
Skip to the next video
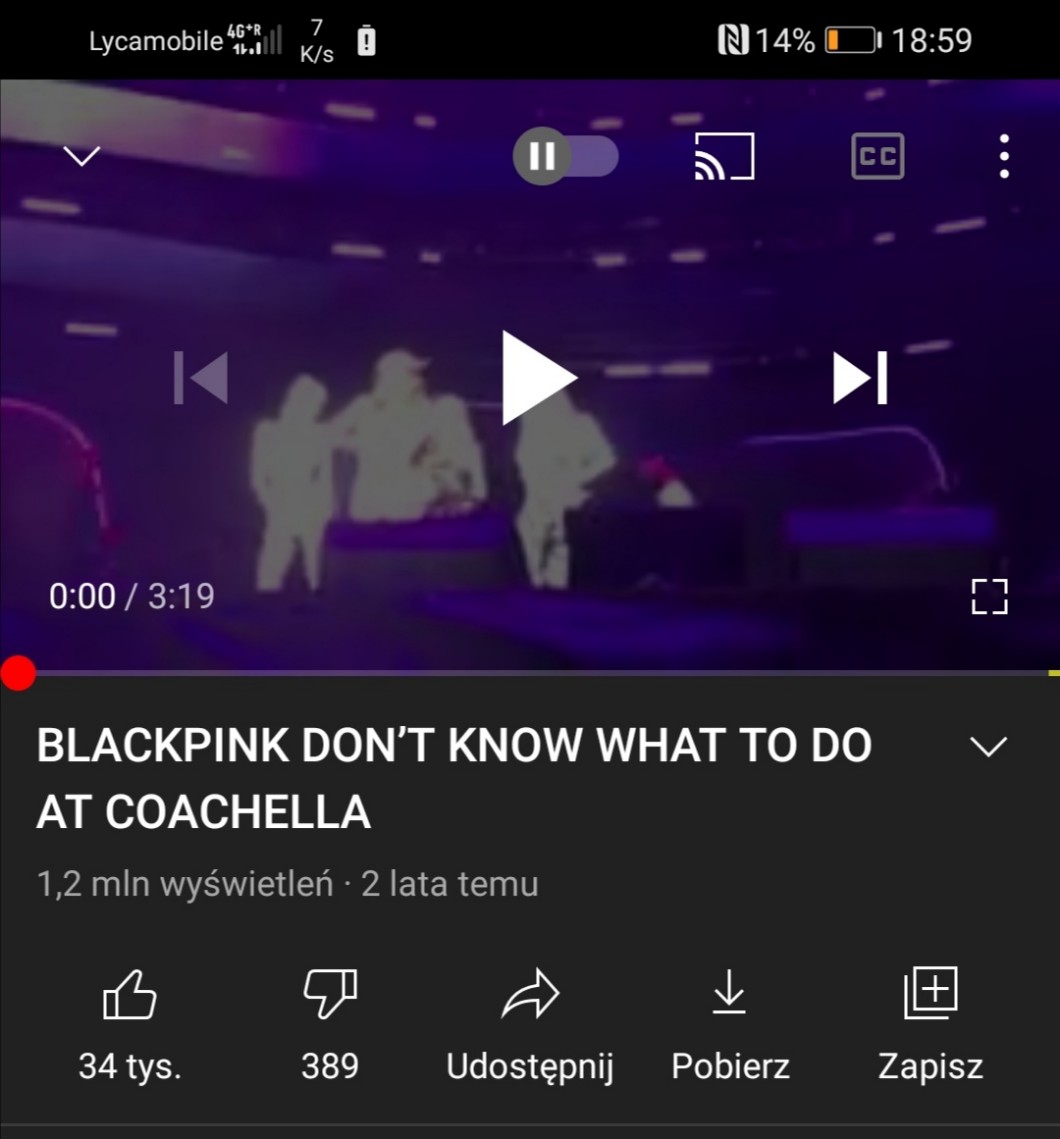860,378
